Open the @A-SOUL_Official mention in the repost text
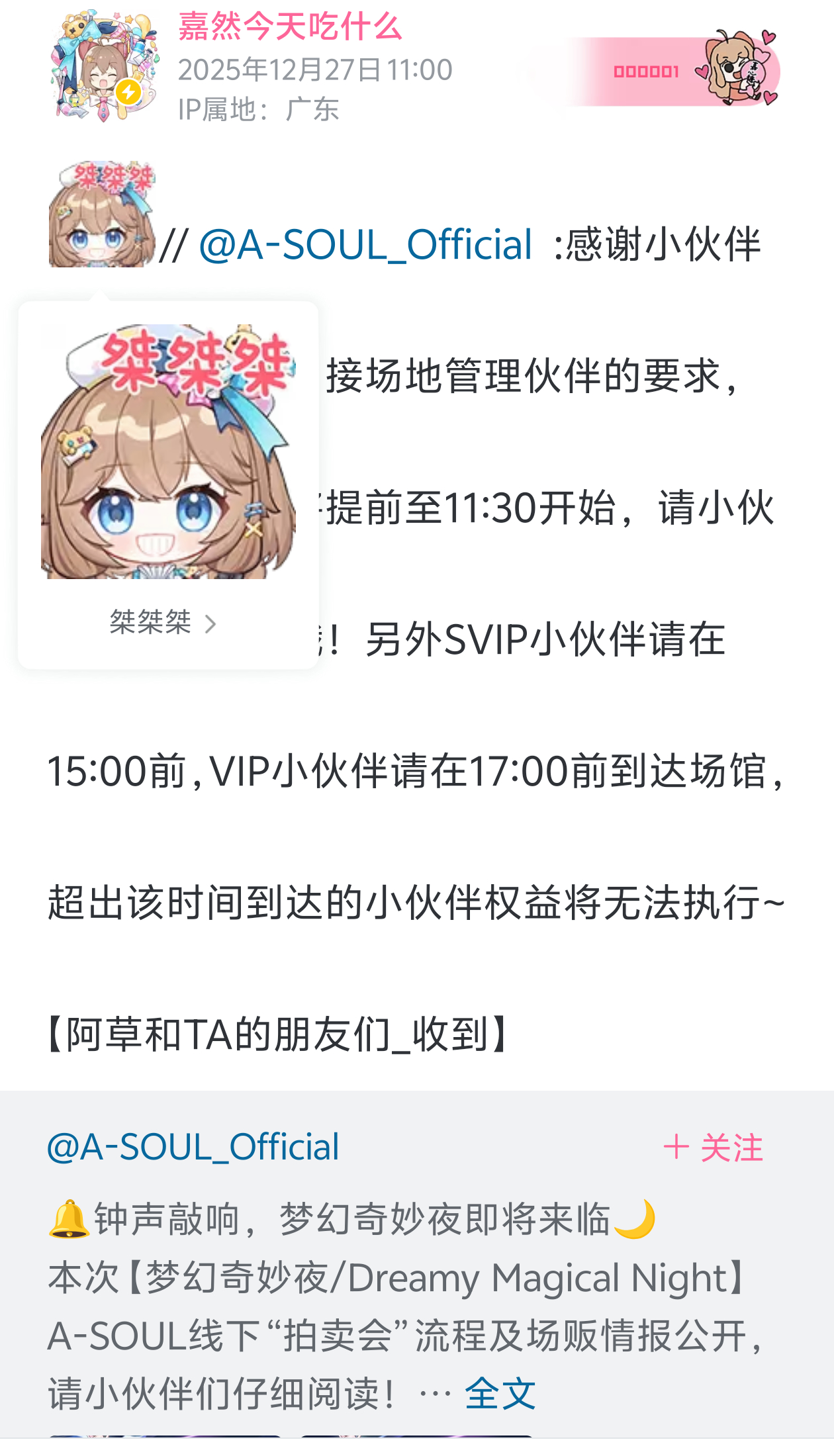The height and width of the screenshot is (1456, 834). [x=365, y=244]
